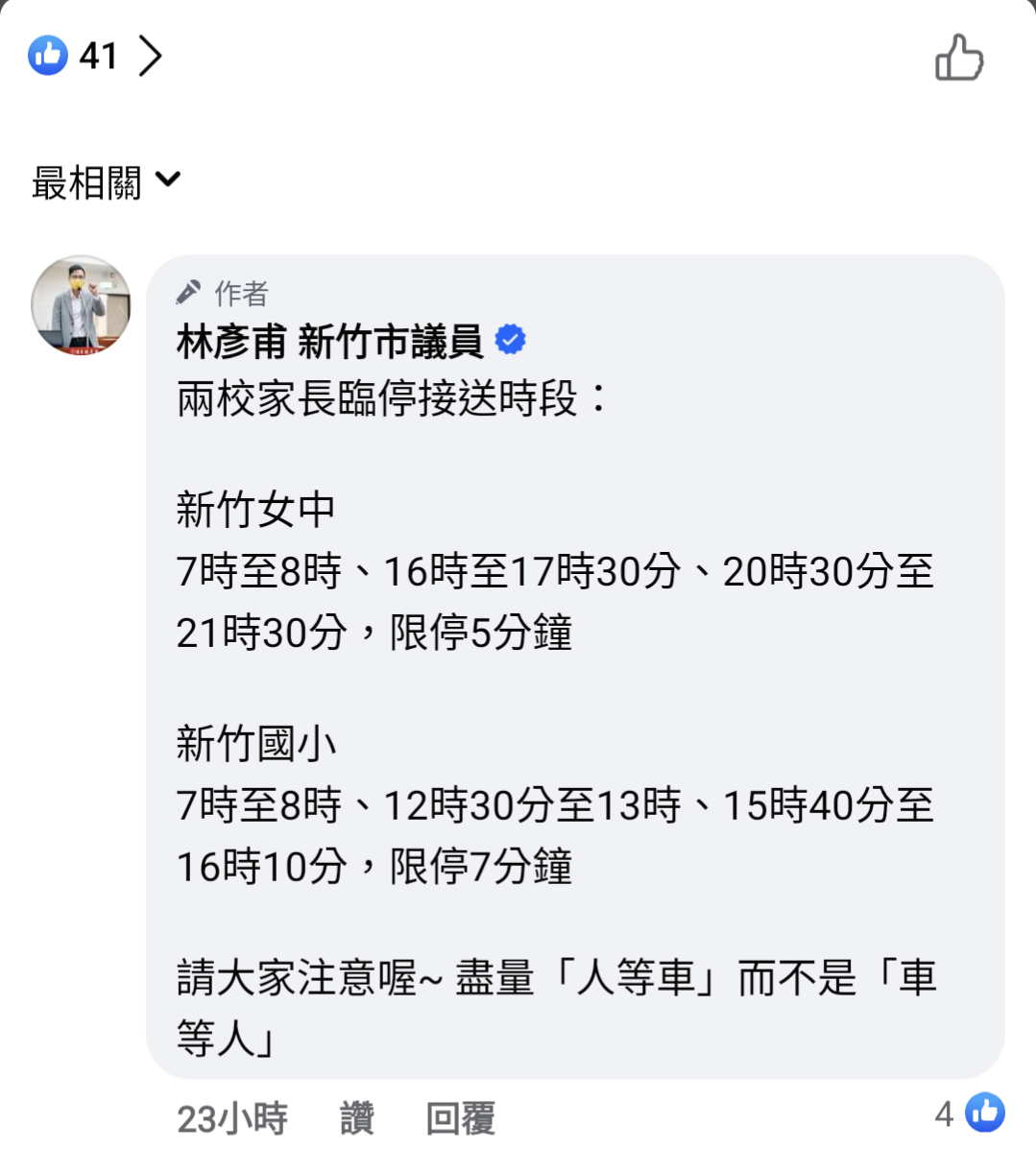Open the list of 41 reactions
The image size is (1036, 1149).
(96, 56)
